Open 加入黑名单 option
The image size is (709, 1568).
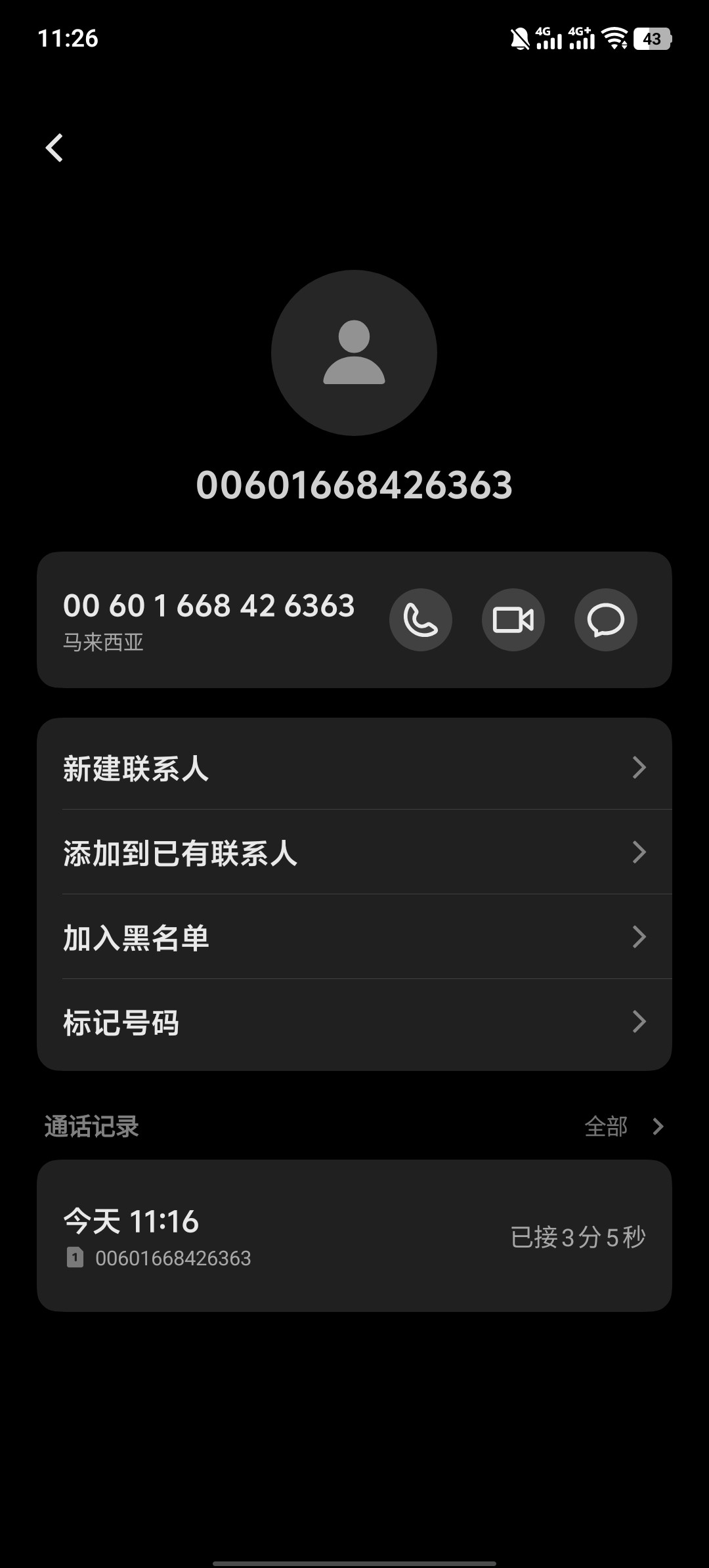click(x=354, y=937)
